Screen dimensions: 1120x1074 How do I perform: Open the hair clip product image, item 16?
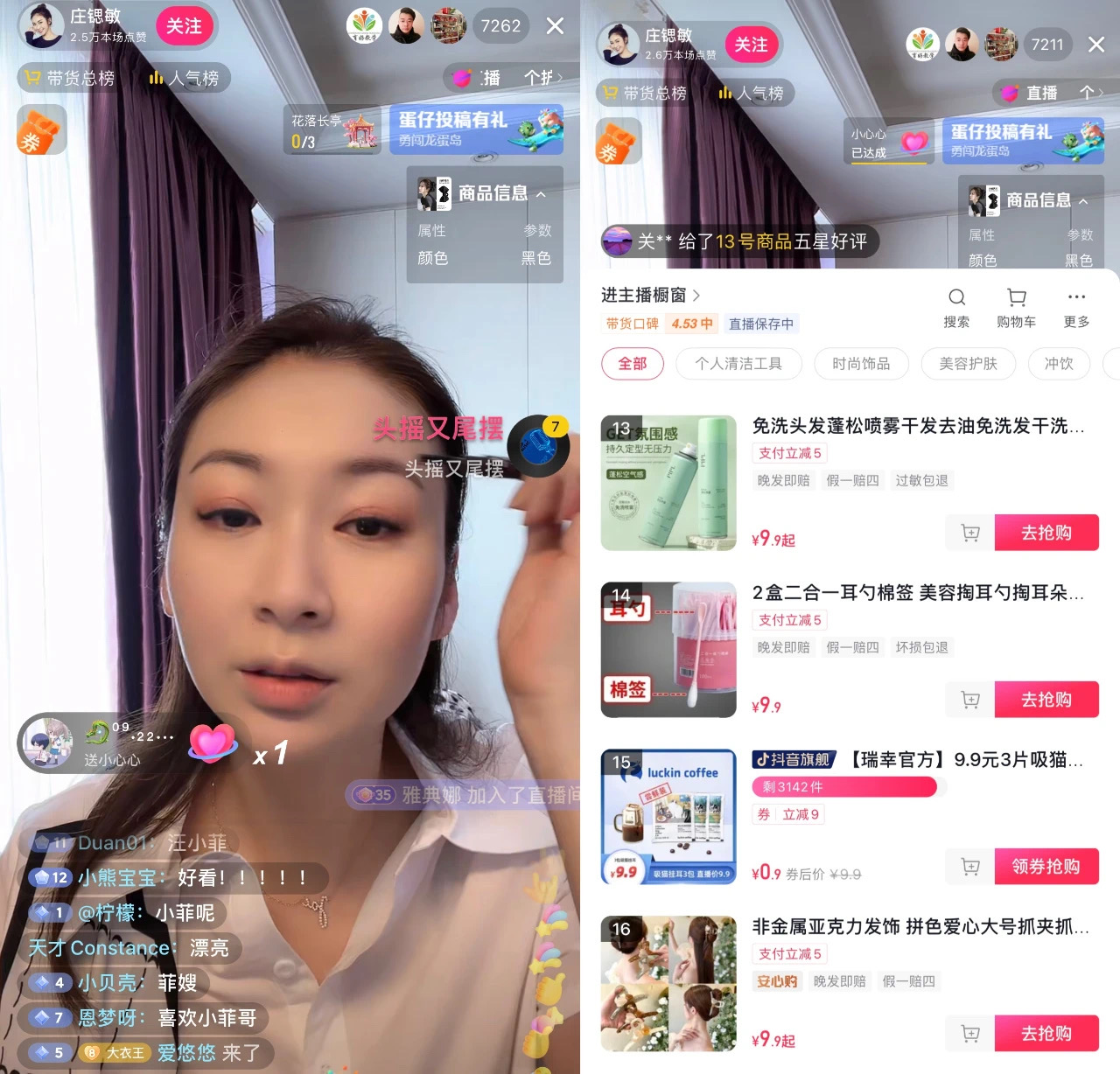coord(668,983)
